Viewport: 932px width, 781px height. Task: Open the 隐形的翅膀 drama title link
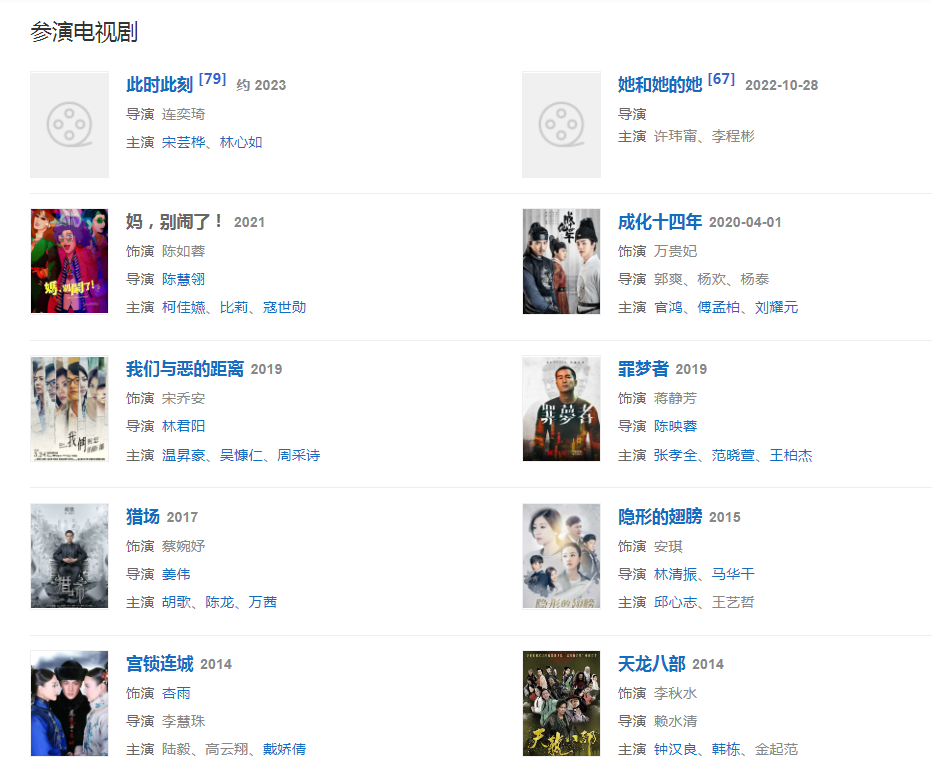click(x=660, y=517)
